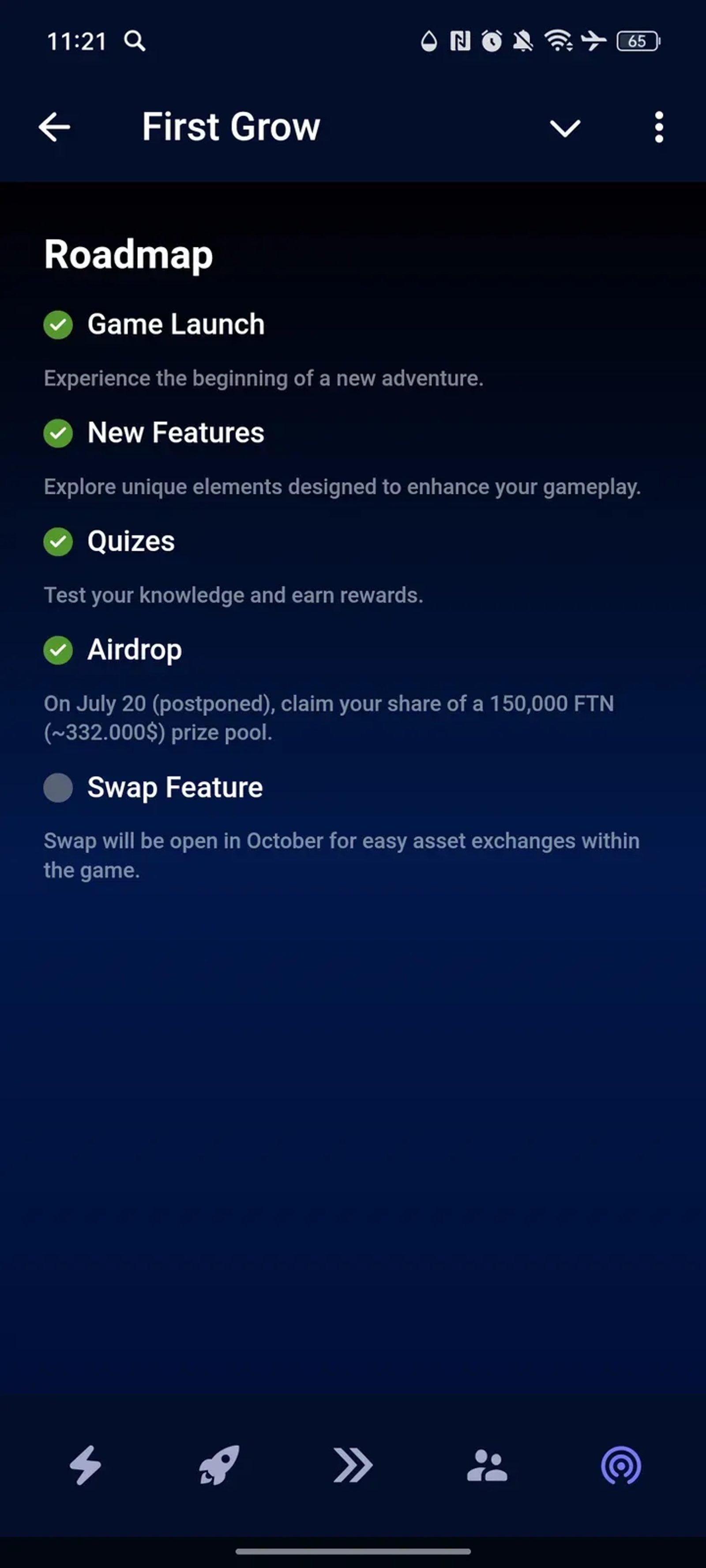Go back using the top-left arrow
The width and height of the screenshot is (706, 1568).
tap(55, 127)
